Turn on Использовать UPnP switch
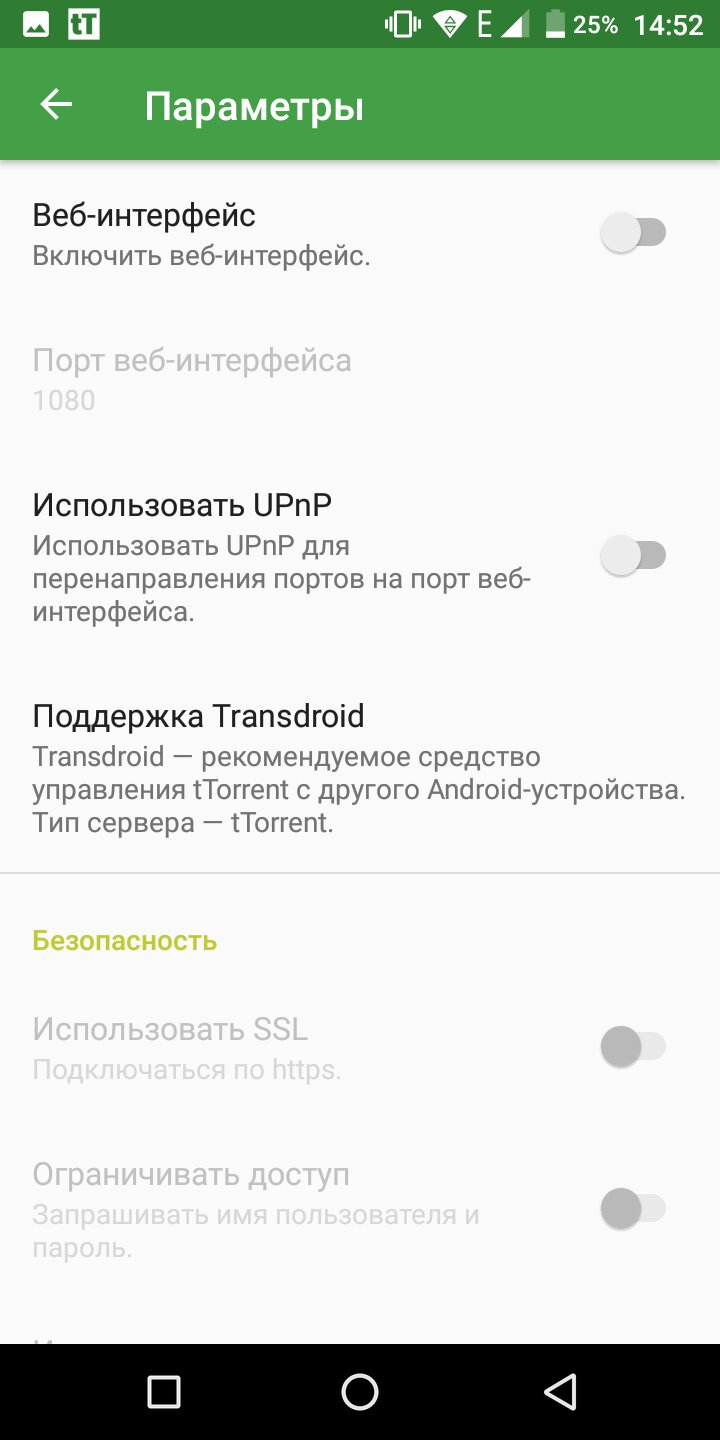Image resolution: width=720 pixels, height=1440 pixels. (633, 555)
